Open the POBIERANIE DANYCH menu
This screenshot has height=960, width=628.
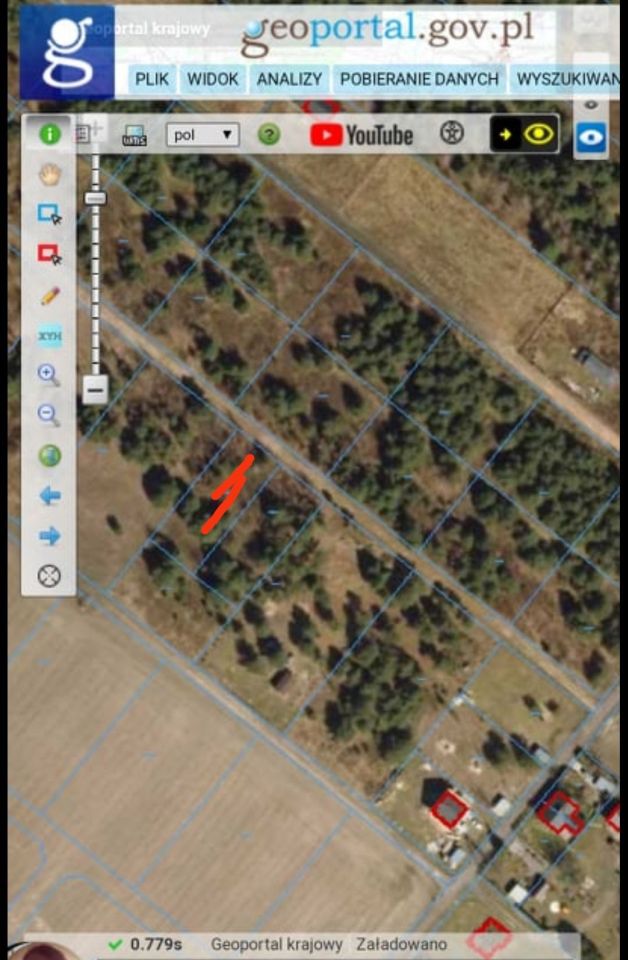click(x=419, y=79)
